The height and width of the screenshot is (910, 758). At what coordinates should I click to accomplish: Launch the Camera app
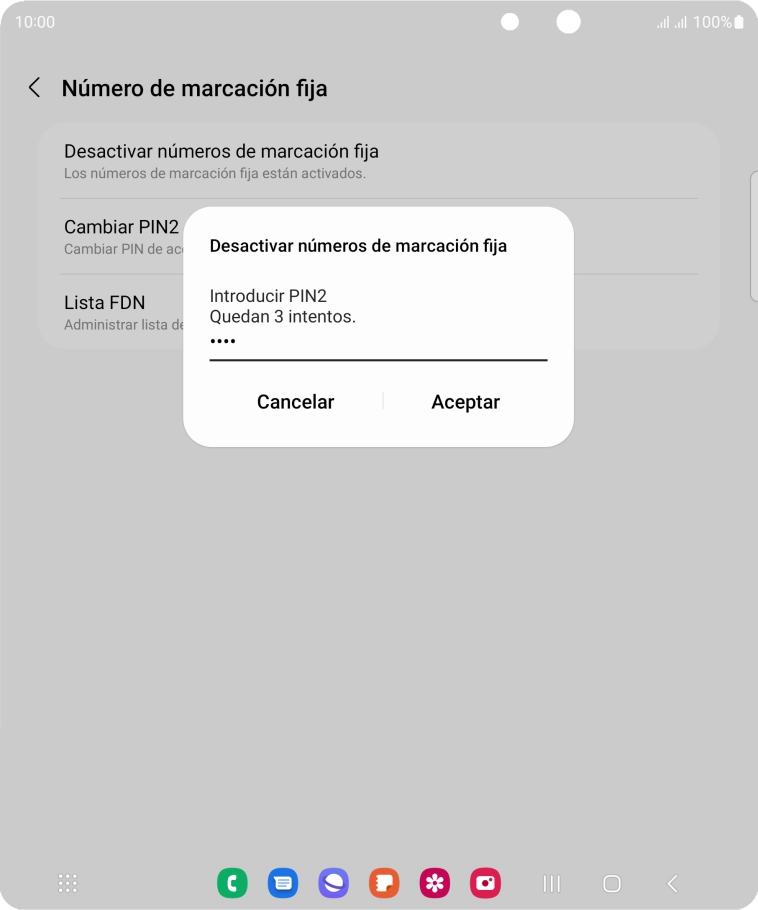485,883
